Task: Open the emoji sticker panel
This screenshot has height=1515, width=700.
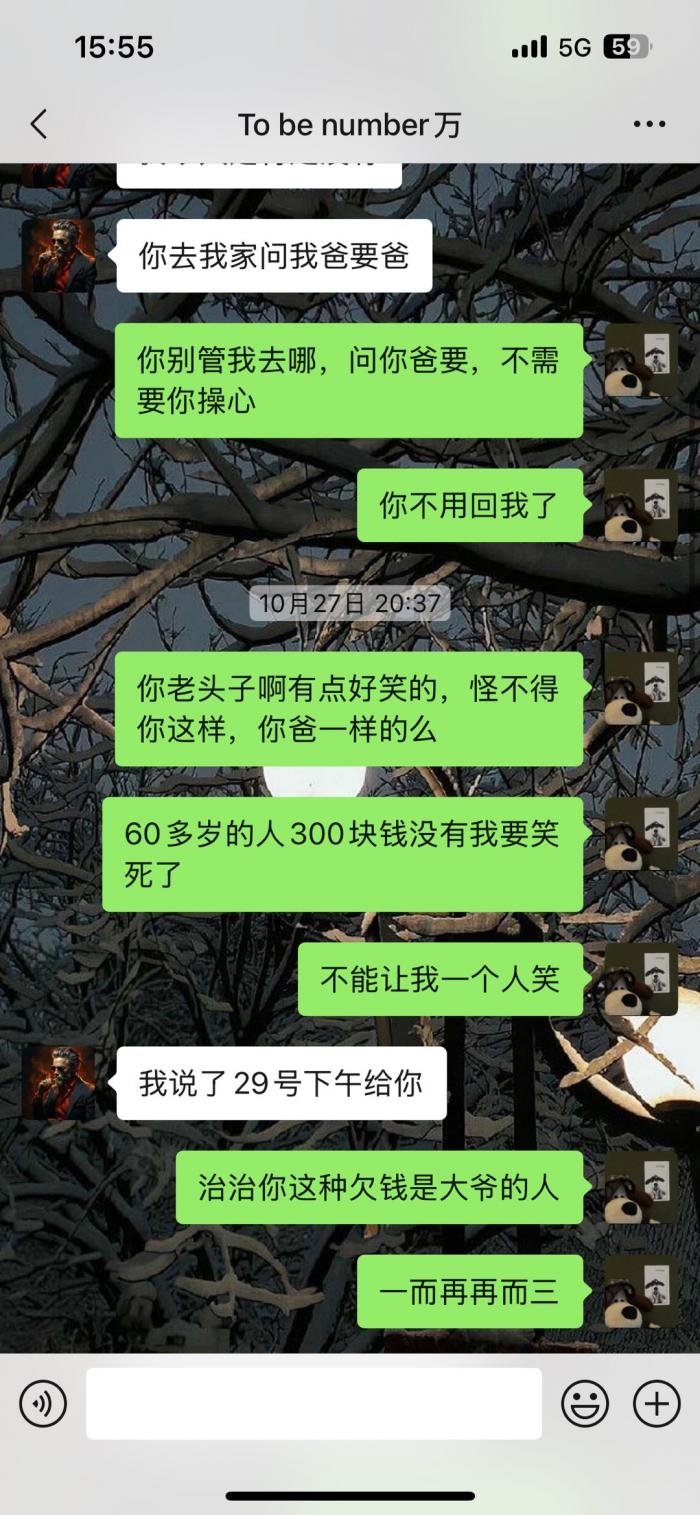Action: click(x=585, y=1404)
